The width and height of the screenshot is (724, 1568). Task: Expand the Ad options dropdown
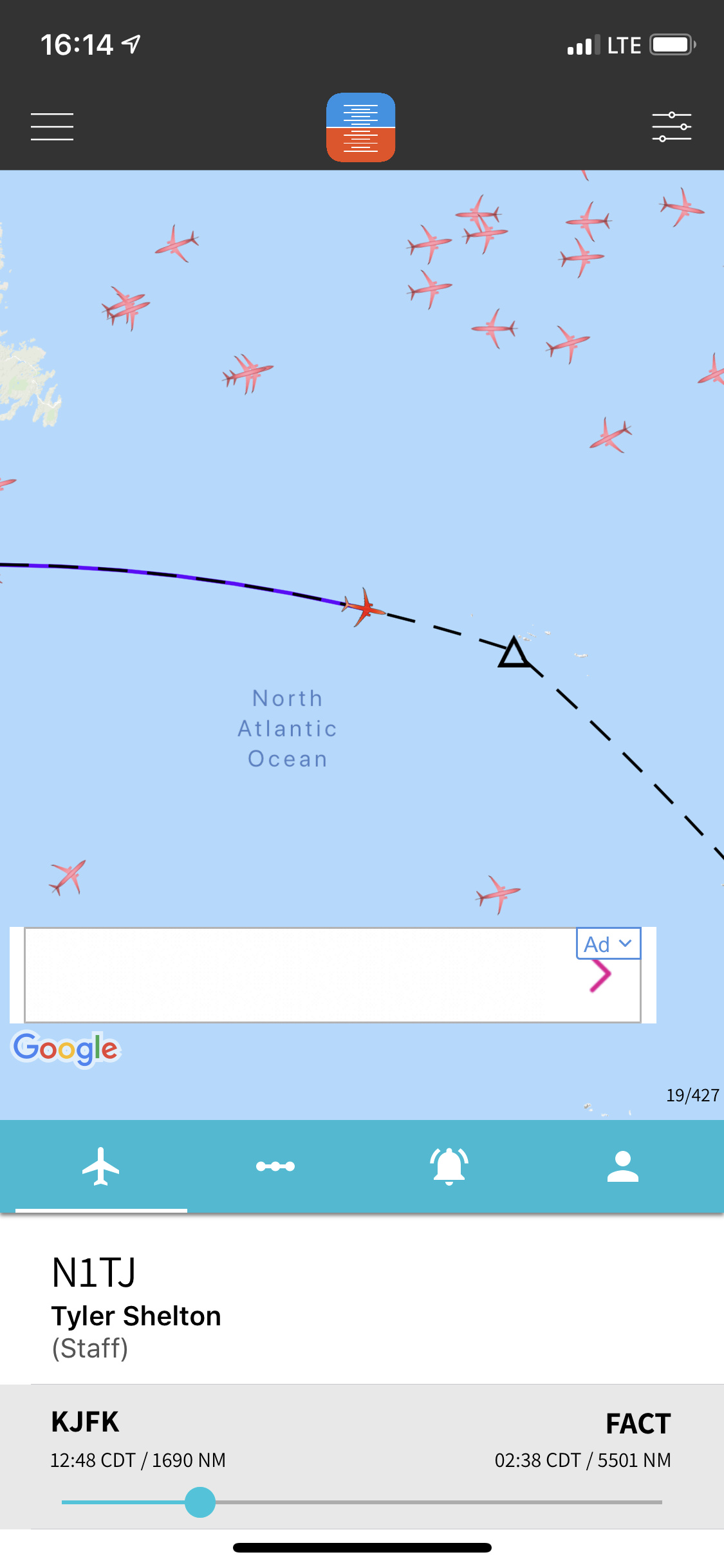click(608, 944)
